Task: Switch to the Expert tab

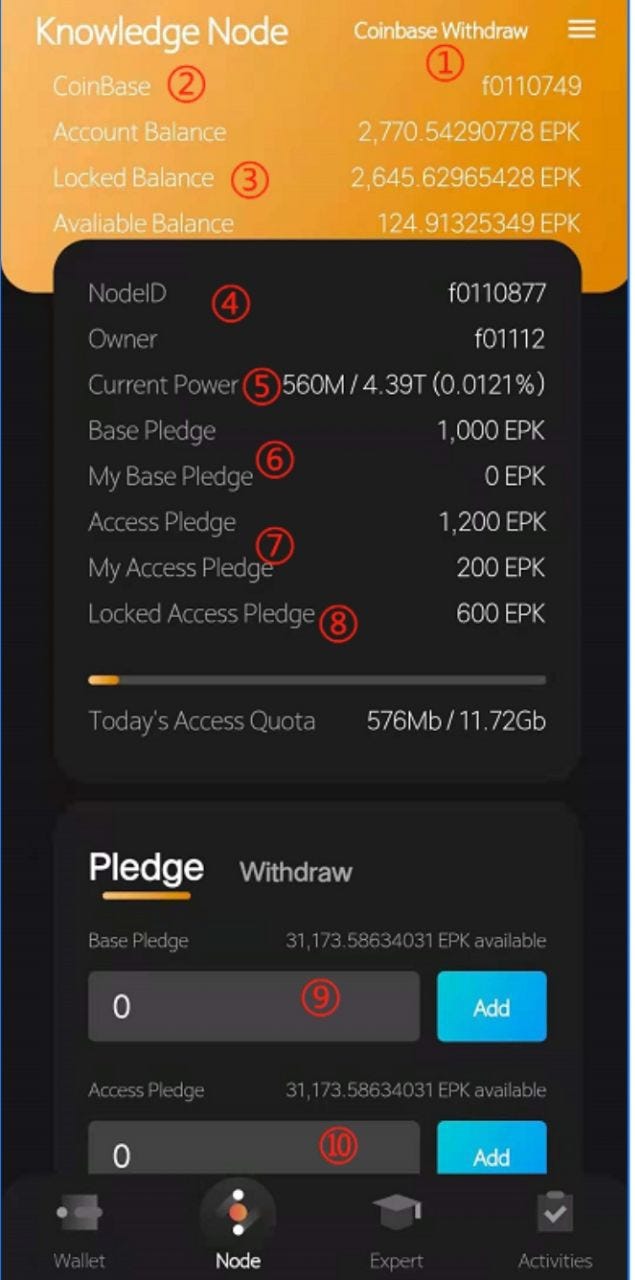Action: pos(396,1230)
